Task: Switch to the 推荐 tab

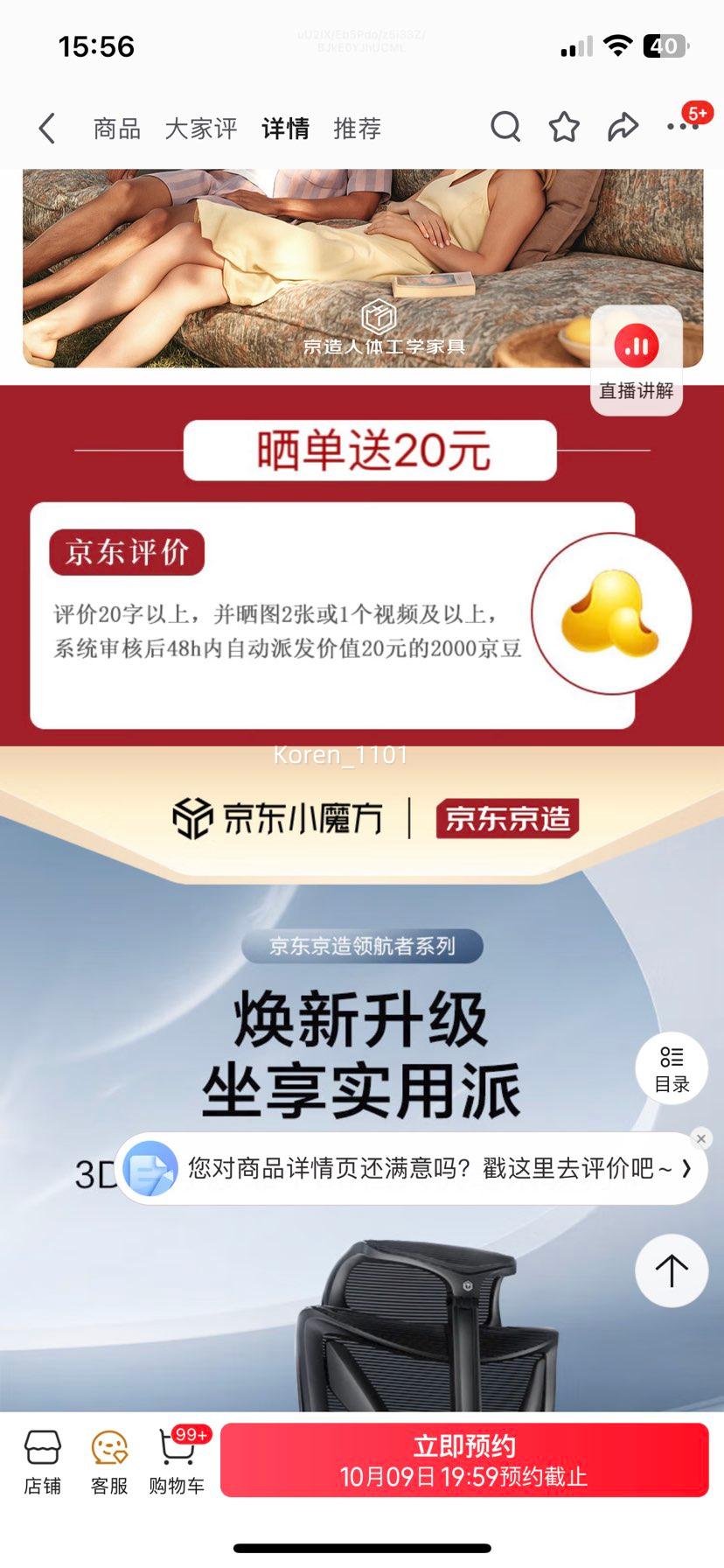Action: click(357, 129)
